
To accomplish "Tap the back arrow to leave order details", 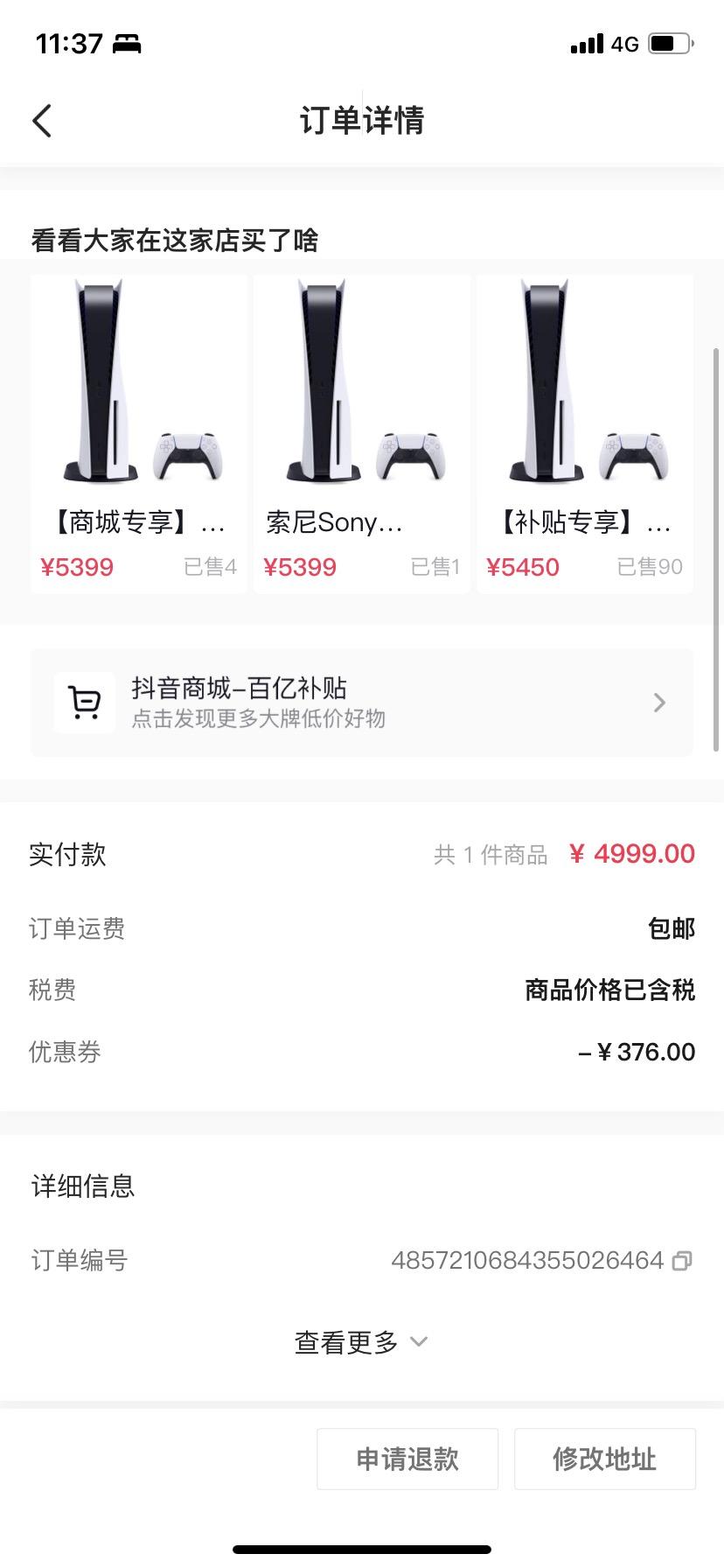I will [x=41, y=121].
